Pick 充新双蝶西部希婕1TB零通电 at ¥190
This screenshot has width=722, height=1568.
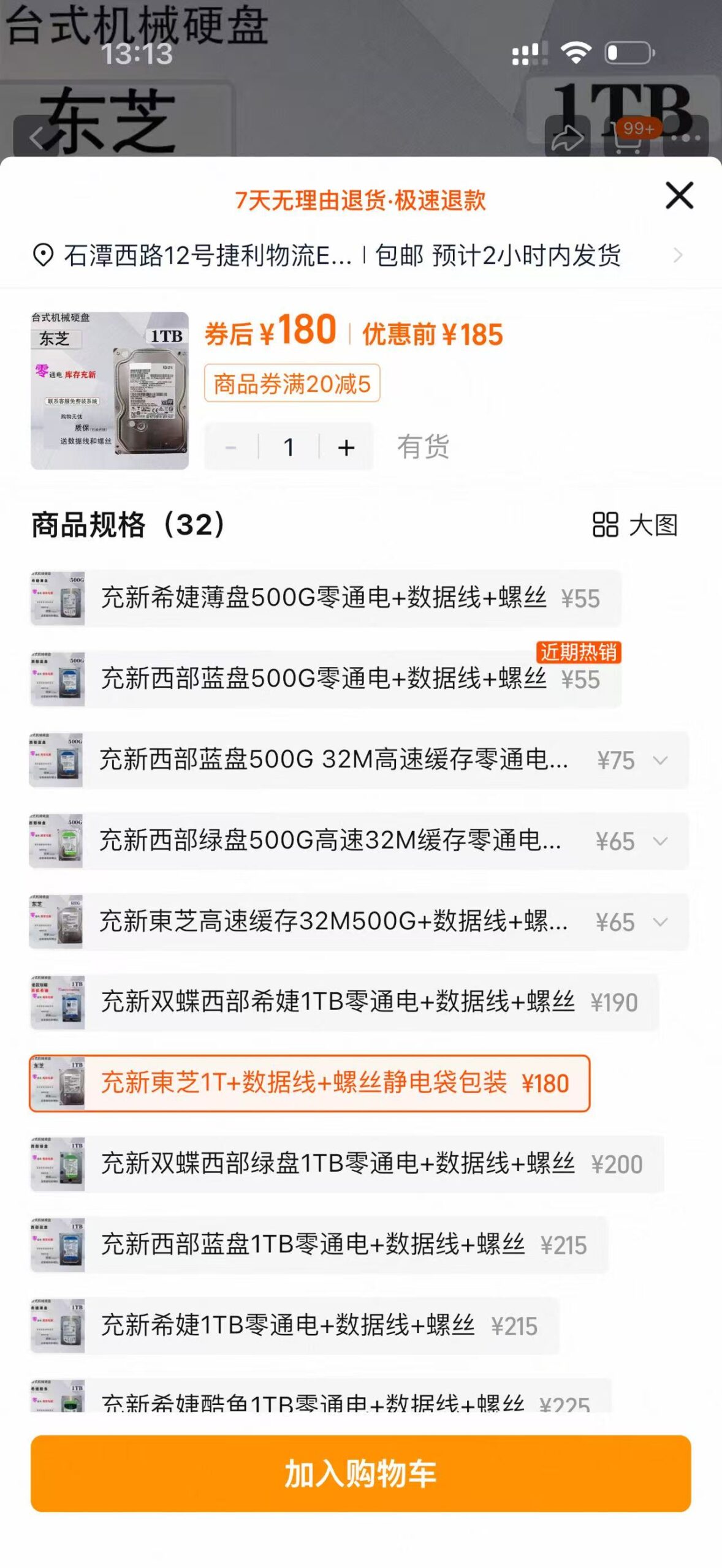click(x=343, y=1002)
